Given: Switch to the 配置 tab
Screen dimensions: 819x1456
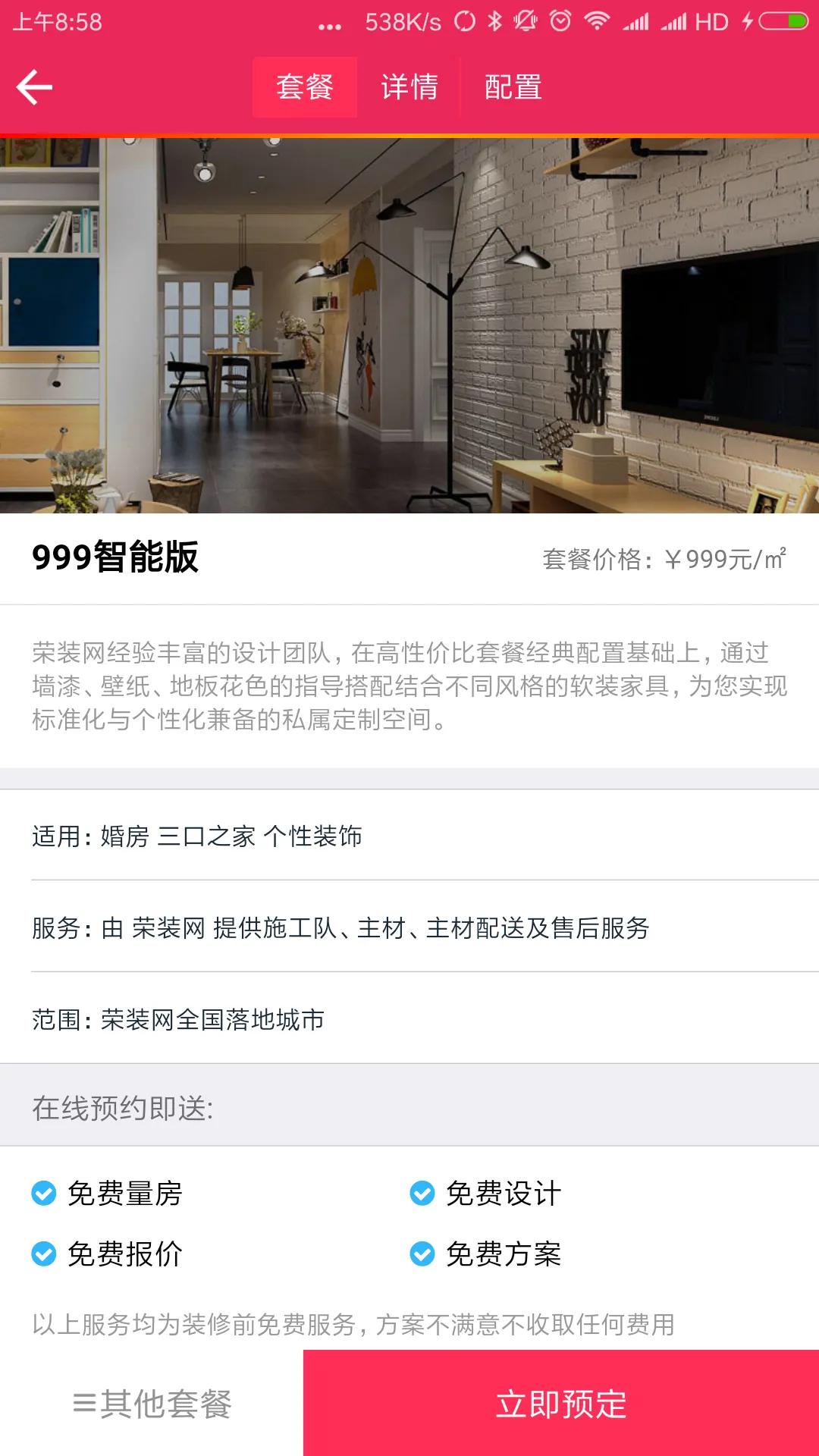Looking at the screenshot, I should pyautogui.click(x=511, y=86).
